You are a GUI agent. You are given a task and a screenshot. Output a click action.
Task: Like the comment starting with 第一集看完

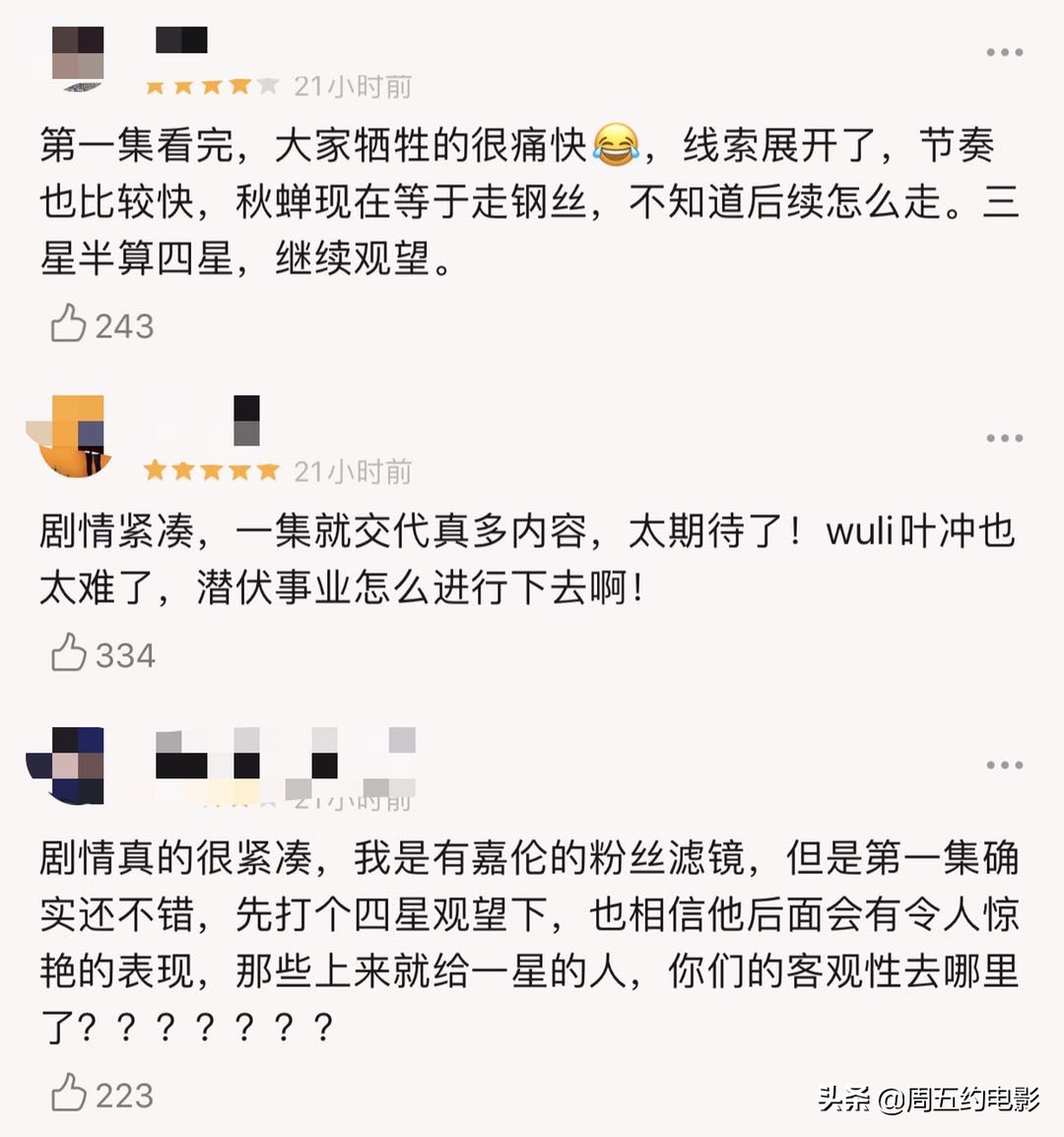point(69,323)
